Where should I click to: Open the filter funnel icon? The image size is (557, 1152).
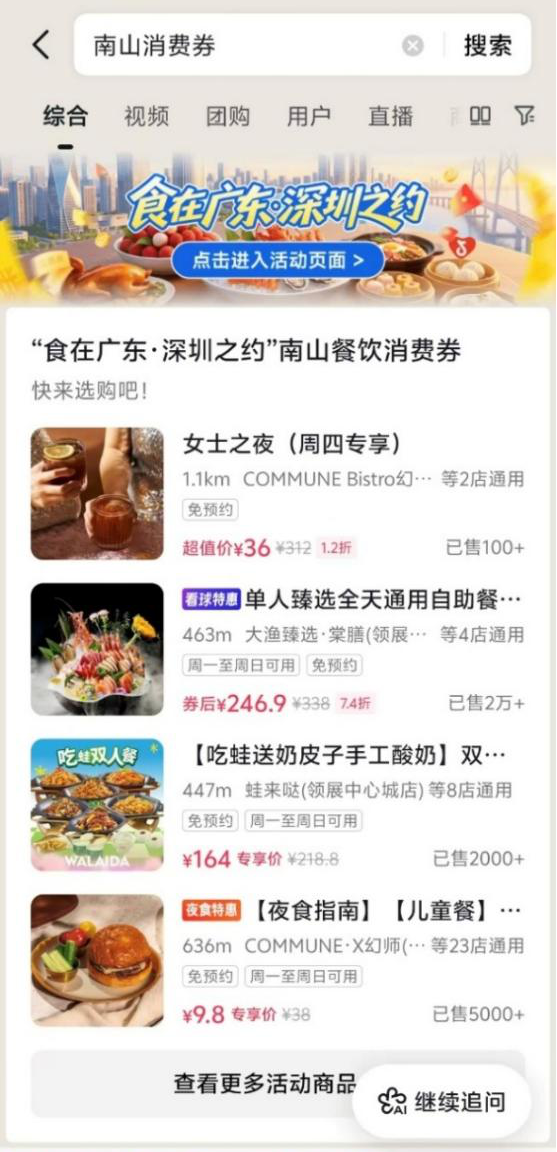point(524,115)
